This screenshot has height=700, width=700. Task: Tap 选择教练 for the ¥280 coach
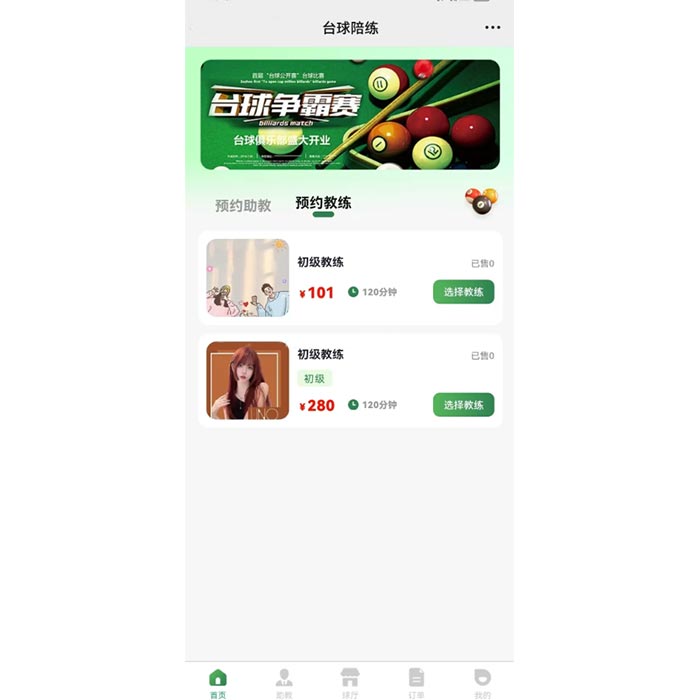tap(463, 405)
